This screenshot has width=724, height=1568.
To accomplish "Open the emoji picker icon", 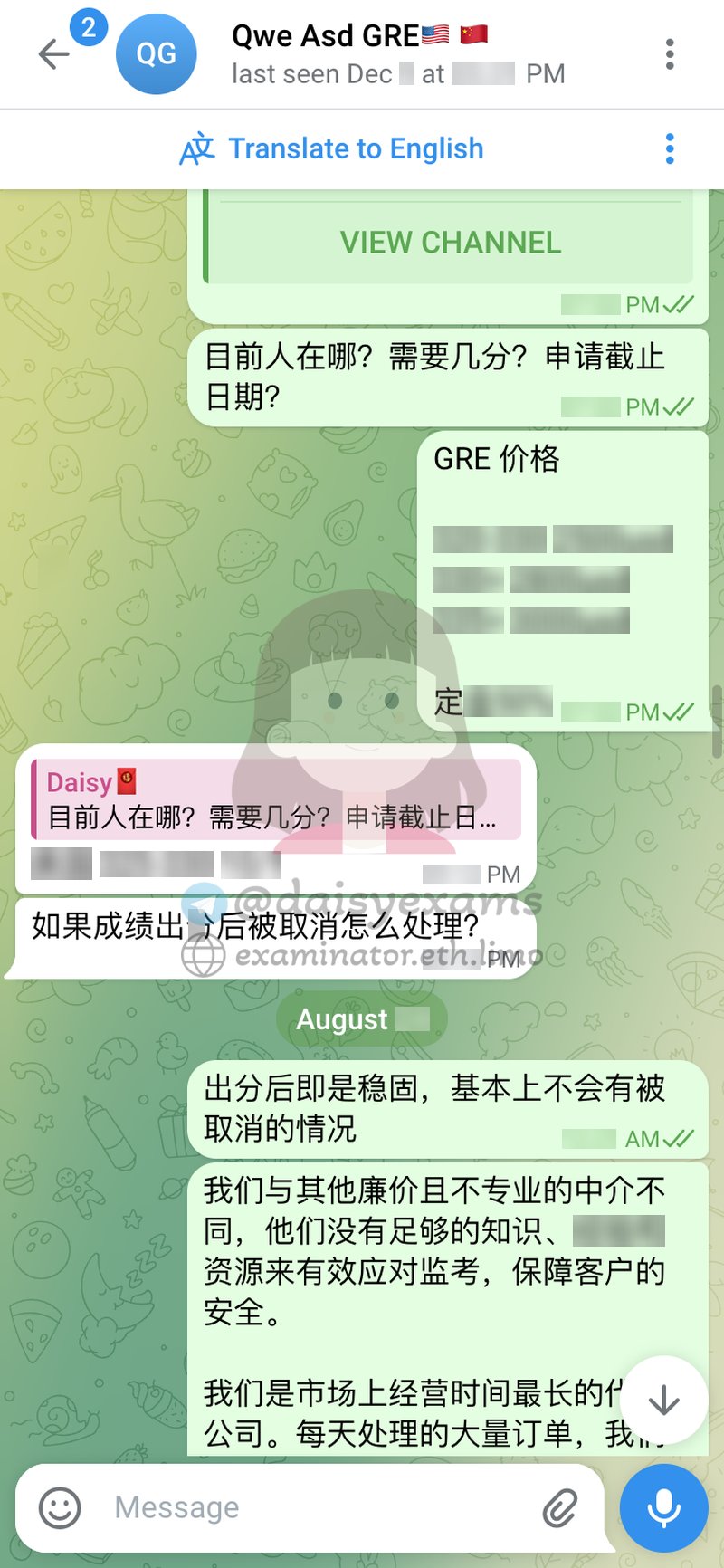I will 62,1506.
